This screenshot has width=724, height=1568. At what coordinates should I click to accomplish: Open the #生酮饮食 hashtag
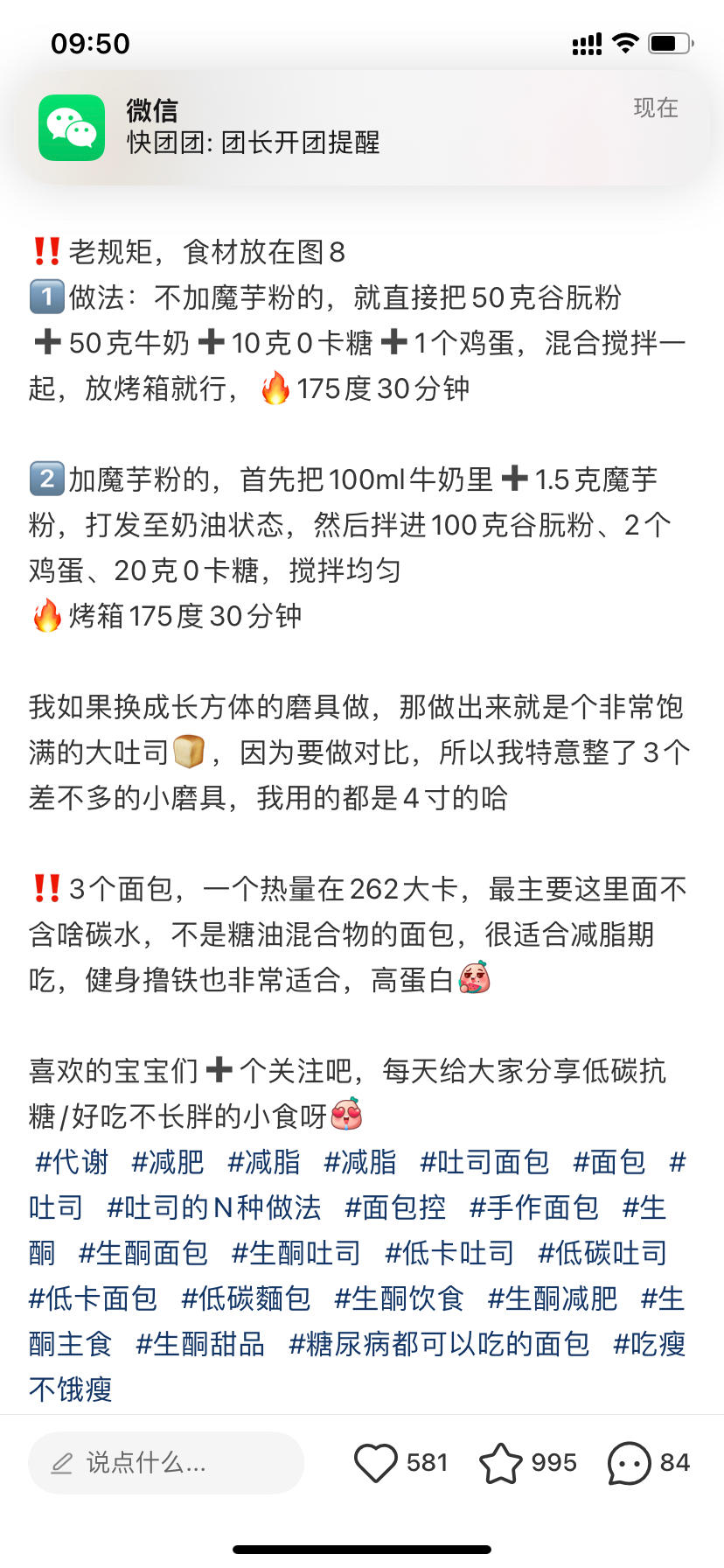(399, 1298)
